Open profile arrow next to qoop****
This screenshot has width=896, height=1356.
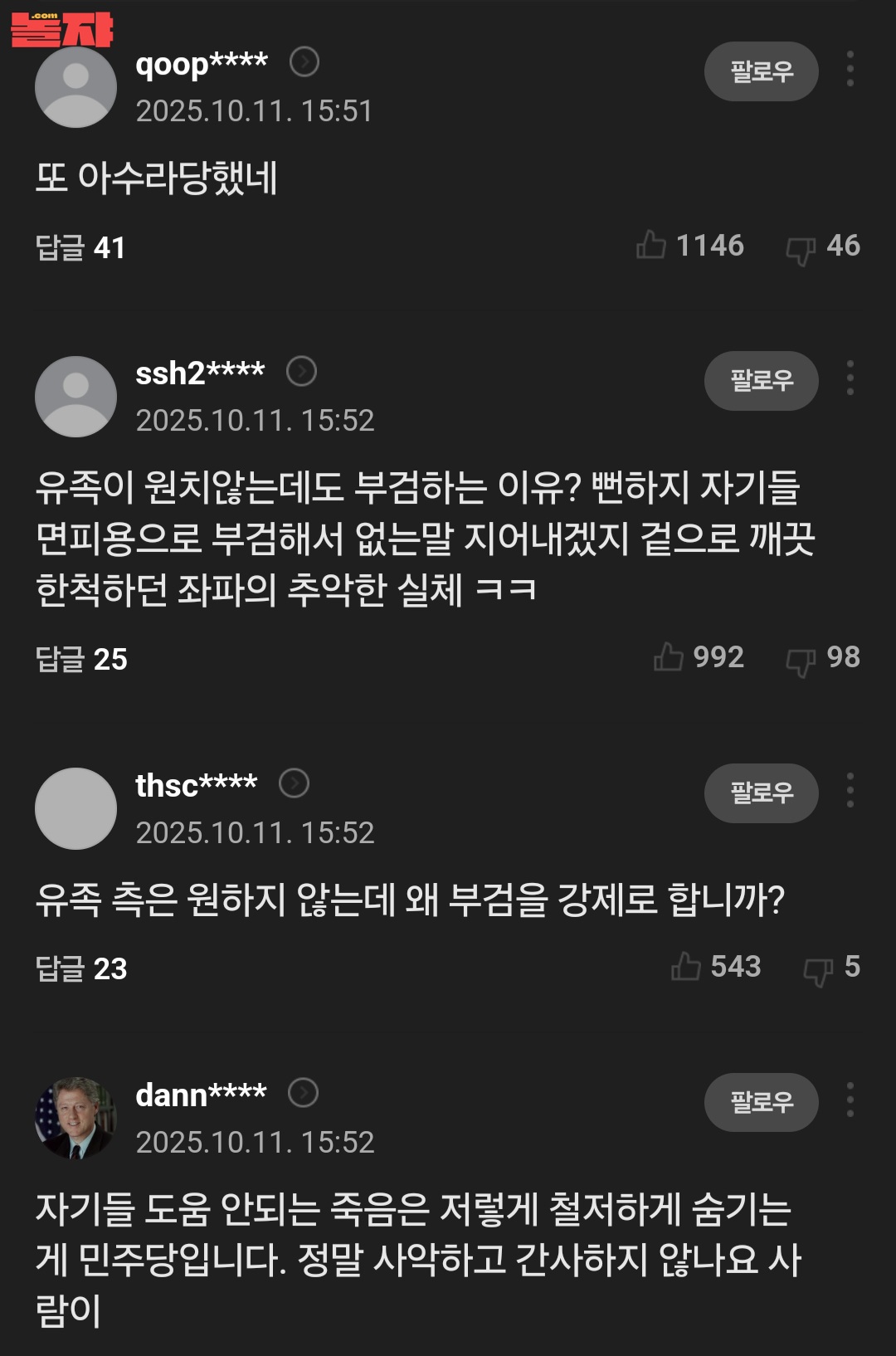304,62
